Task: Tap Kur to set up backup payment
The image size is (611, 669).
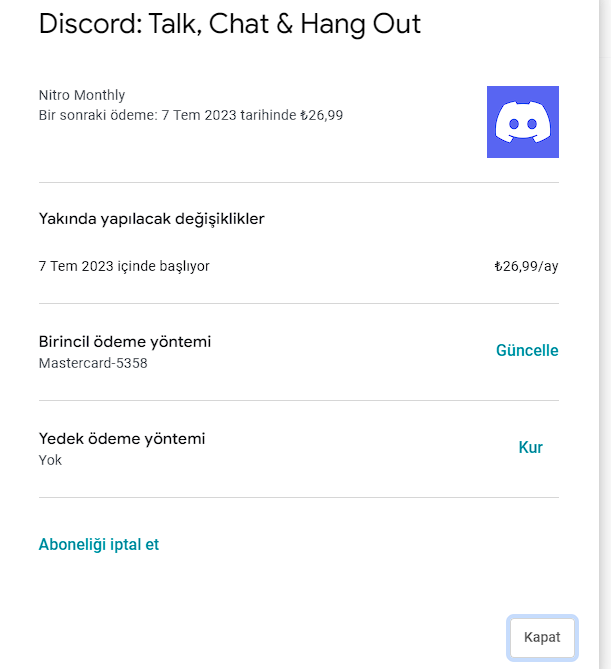Action: 530,447
